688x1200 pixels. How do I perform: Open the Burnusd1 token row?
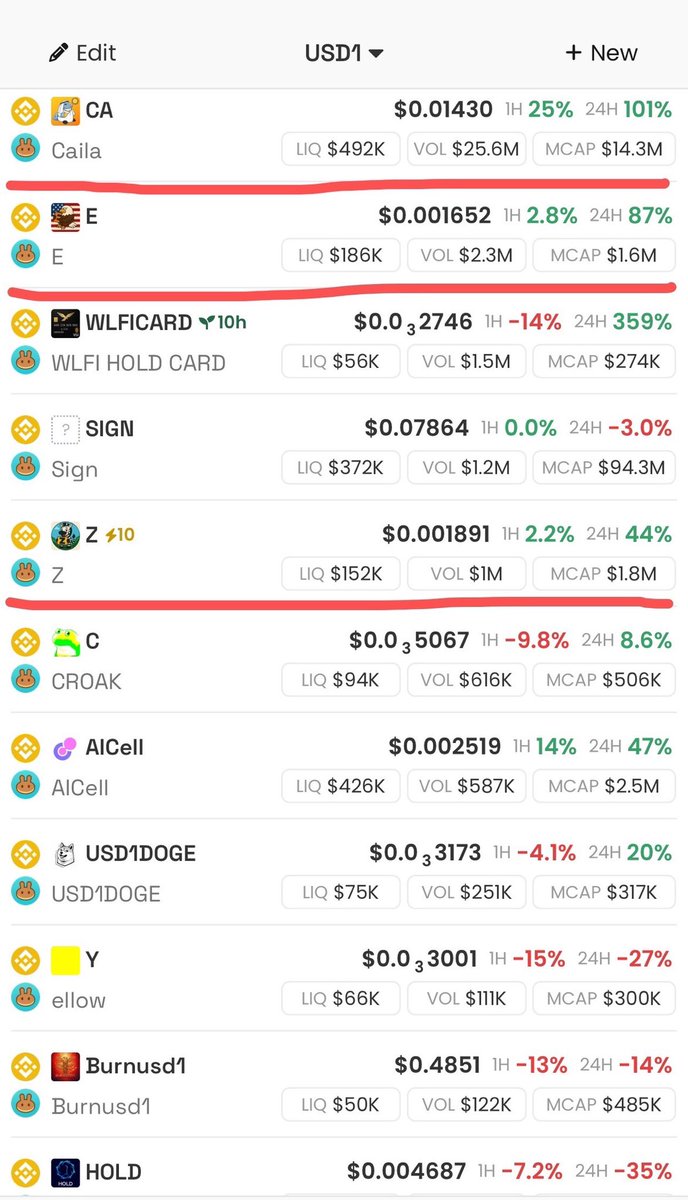344,1084
